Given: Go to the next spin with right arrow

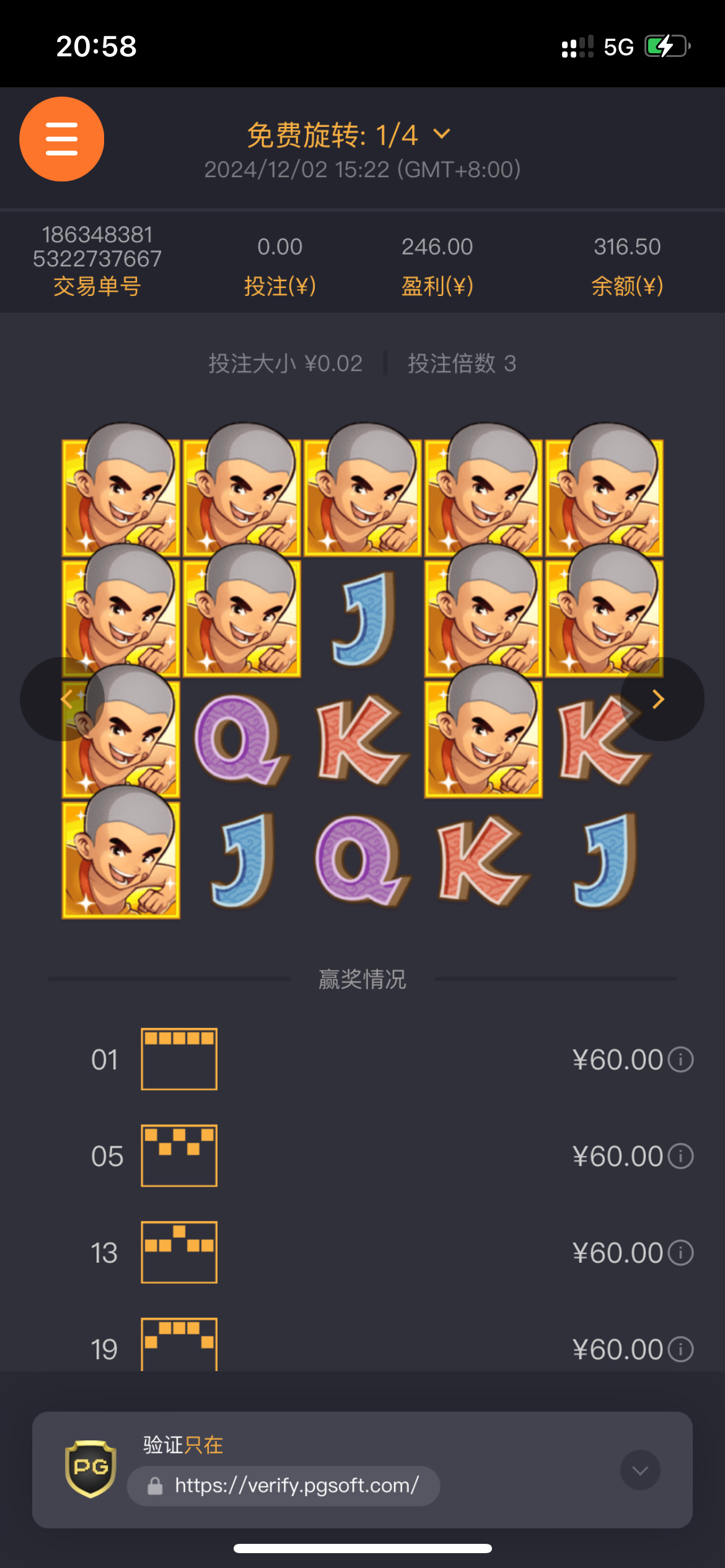Looking at the screenshot, I should pos(661,699).
